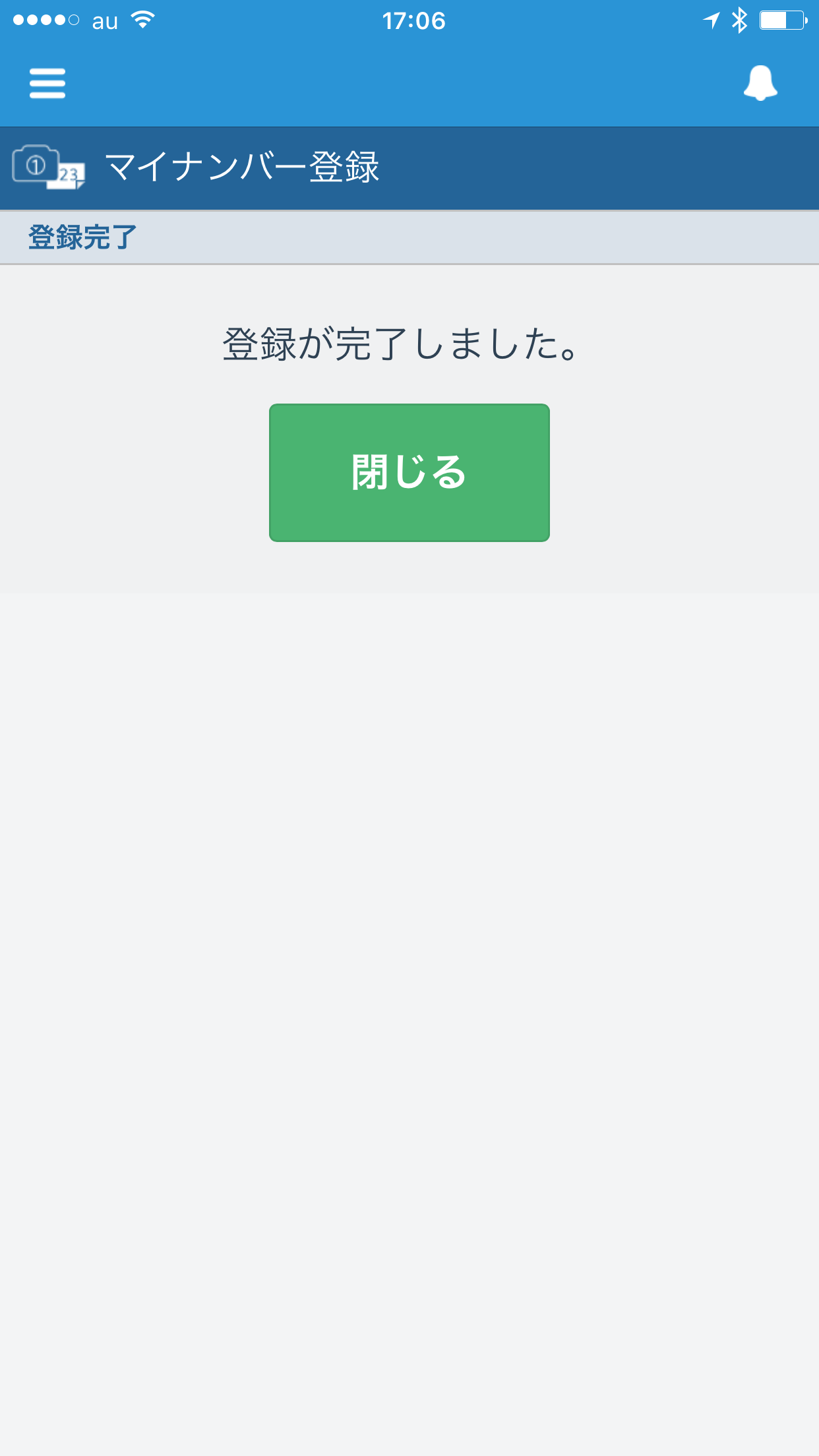The height and width of the screenshot is (1456, 819).
Task: Open the hamburger drawer menu
Action: (x=47, y=84)
